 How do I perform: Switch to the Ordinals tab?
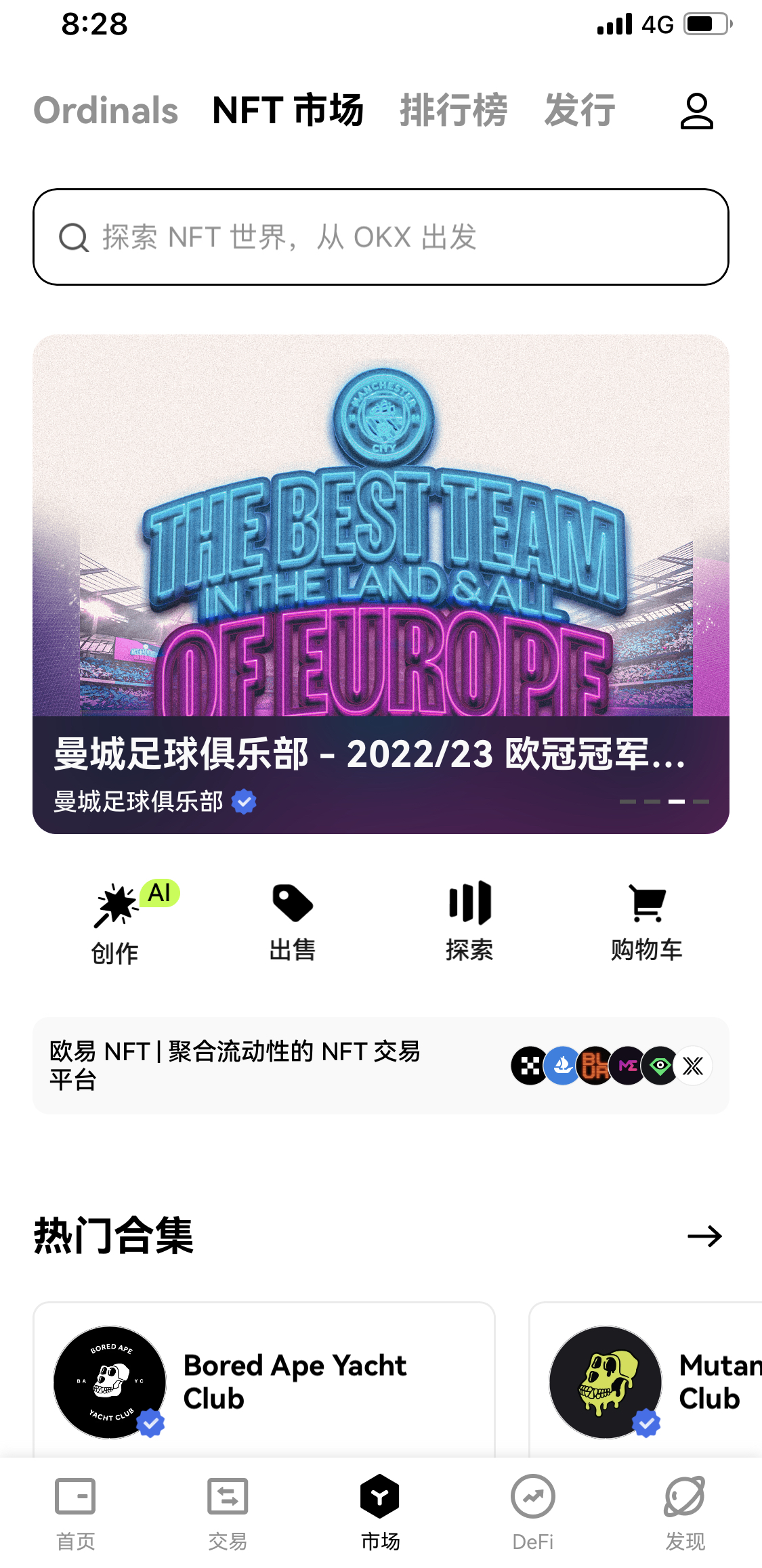pyautogui.click(x=106, y=110)
